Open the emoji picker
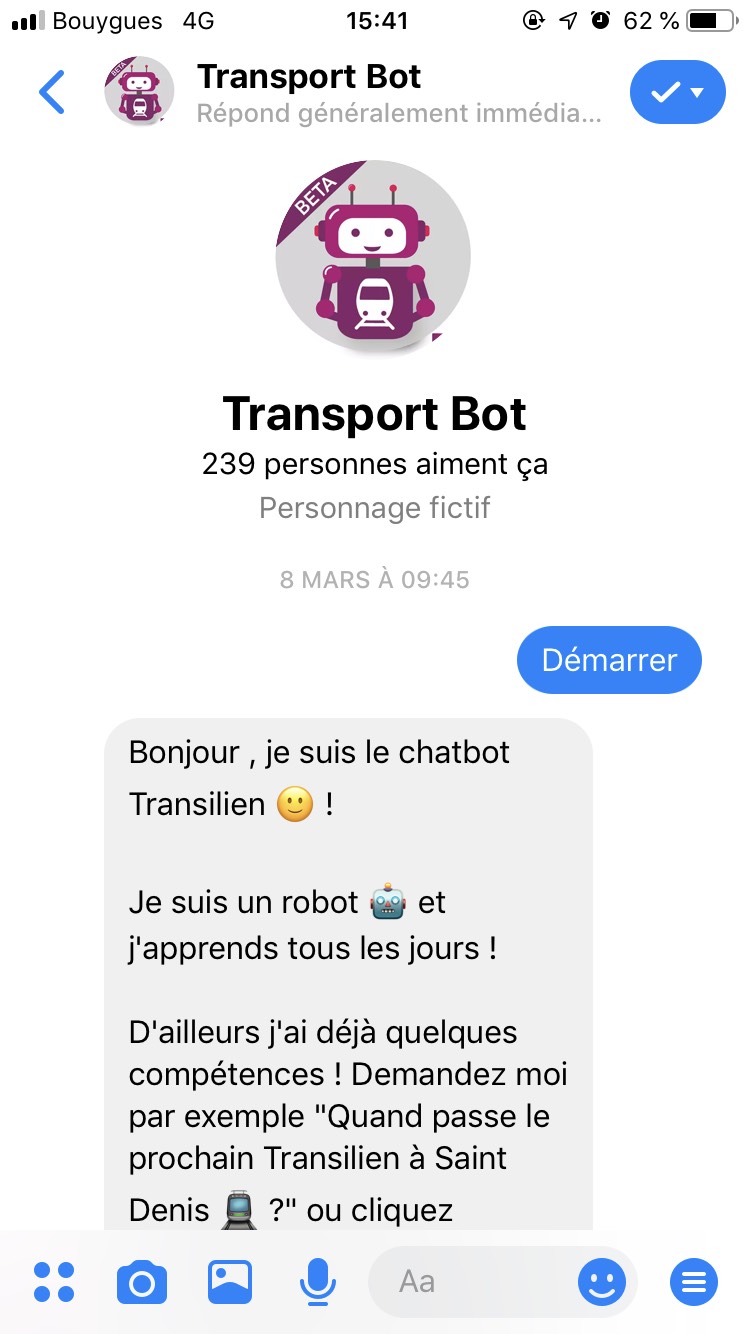Image resolution: width=750 pixels, height=1334 pixels. pos(602,1281)
